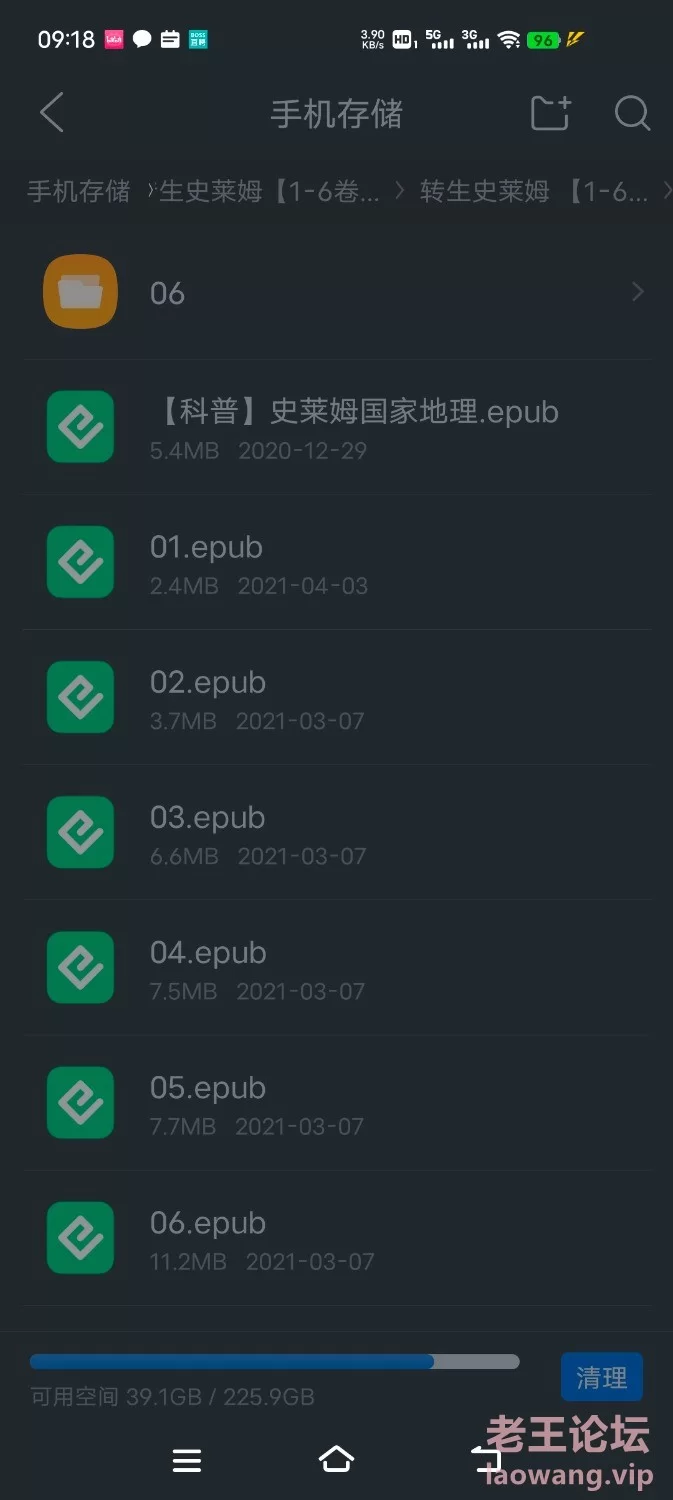This screenshot has width=673, height=1500.
Task: Create a new folder
Action: tap(550, 113)
